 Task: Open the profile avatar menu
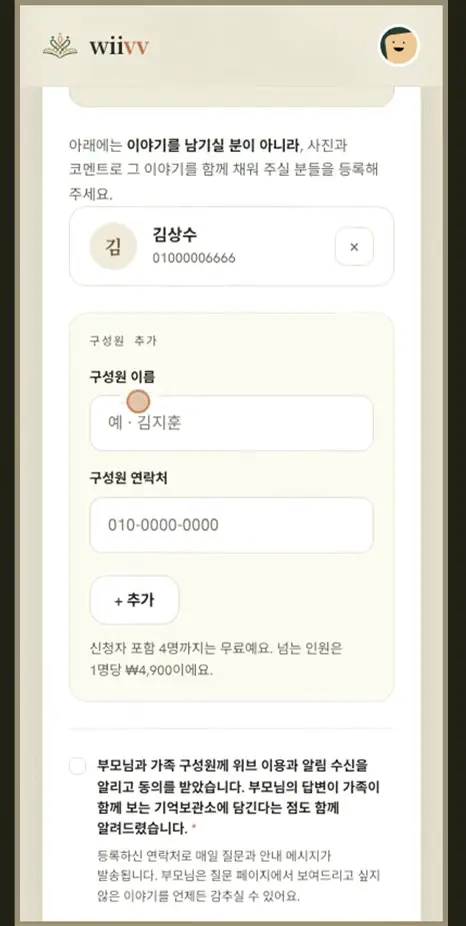pos(399,45)
